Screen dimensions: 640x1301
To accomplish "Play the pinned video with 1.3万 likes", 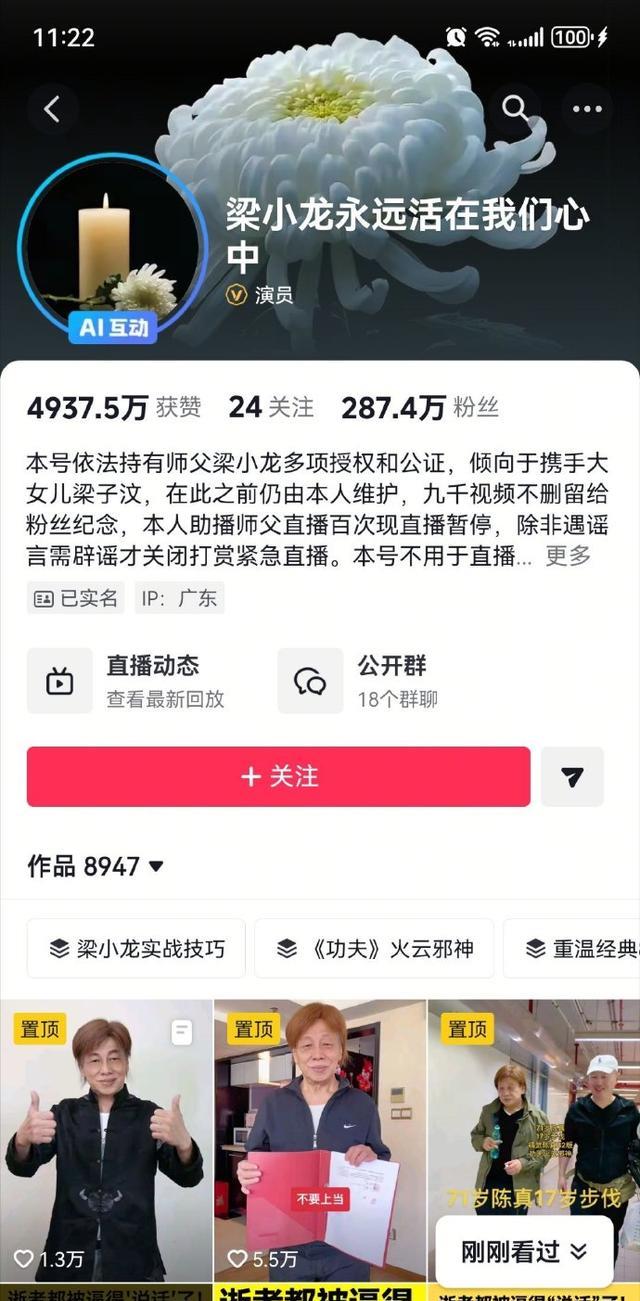I will [106, 1140].
